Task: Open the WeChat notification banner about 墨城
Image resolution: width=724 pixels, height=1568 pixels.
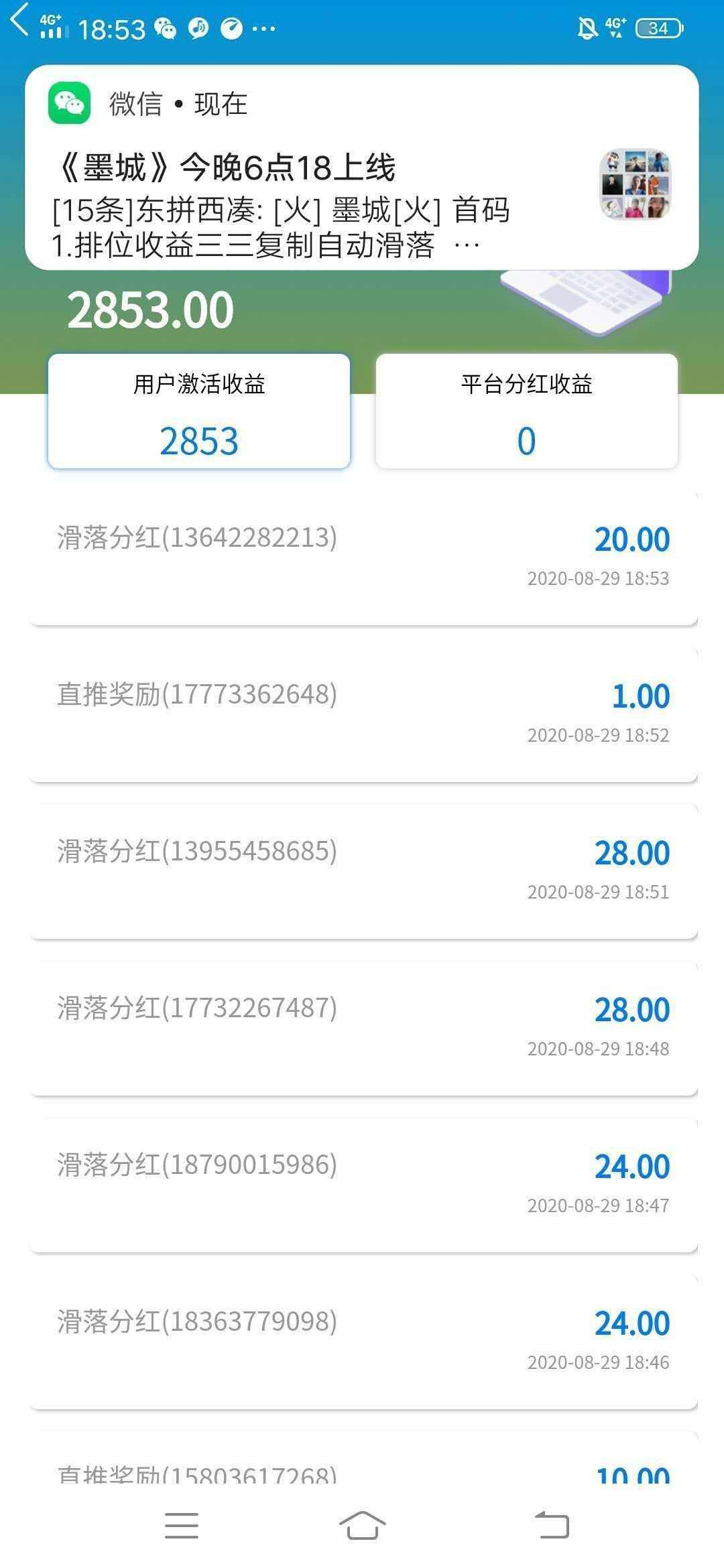Action: click(362, 168)
